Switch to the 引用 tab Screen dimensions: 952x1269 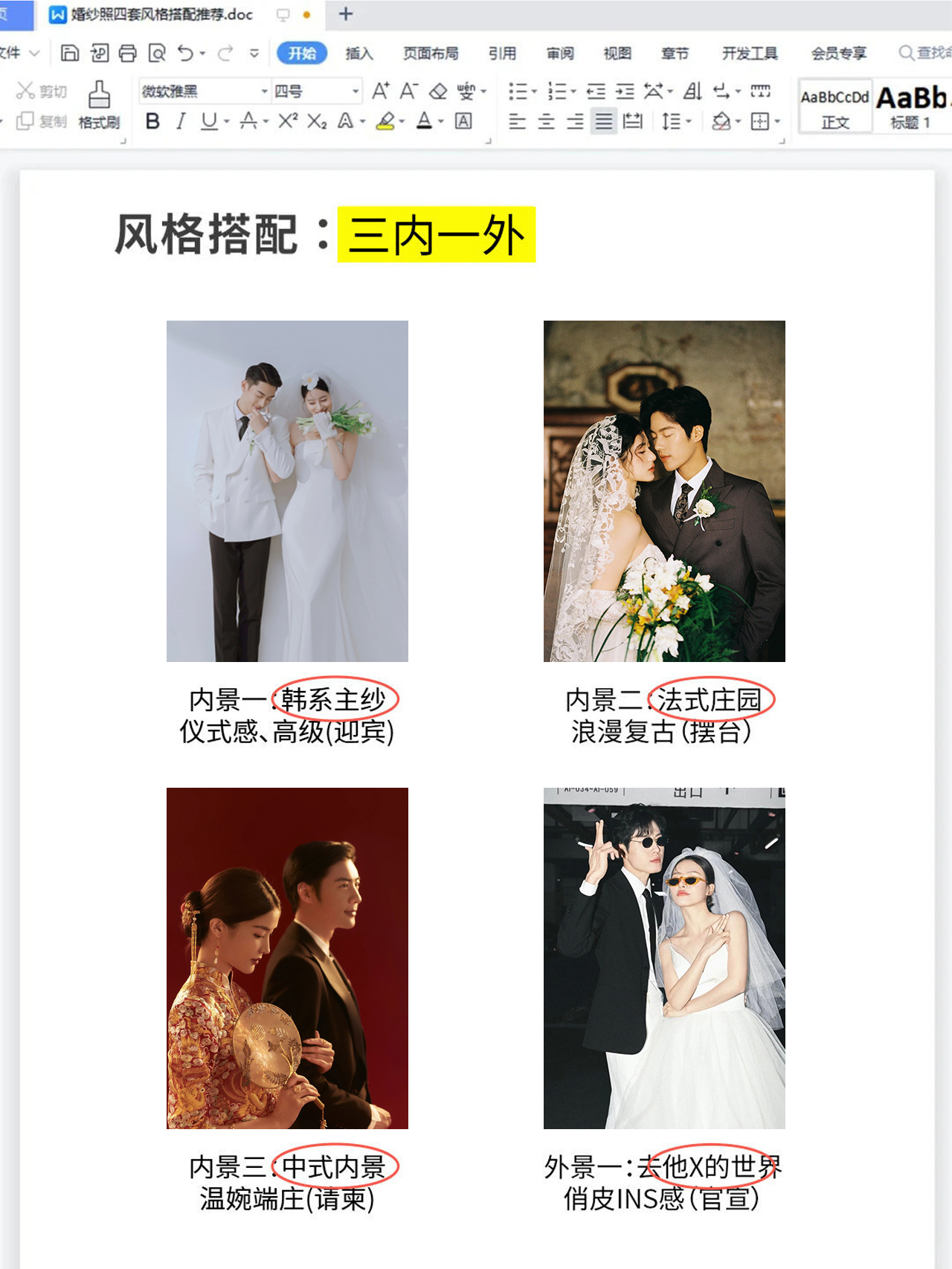pyautogui.click(x=502, y=54)
